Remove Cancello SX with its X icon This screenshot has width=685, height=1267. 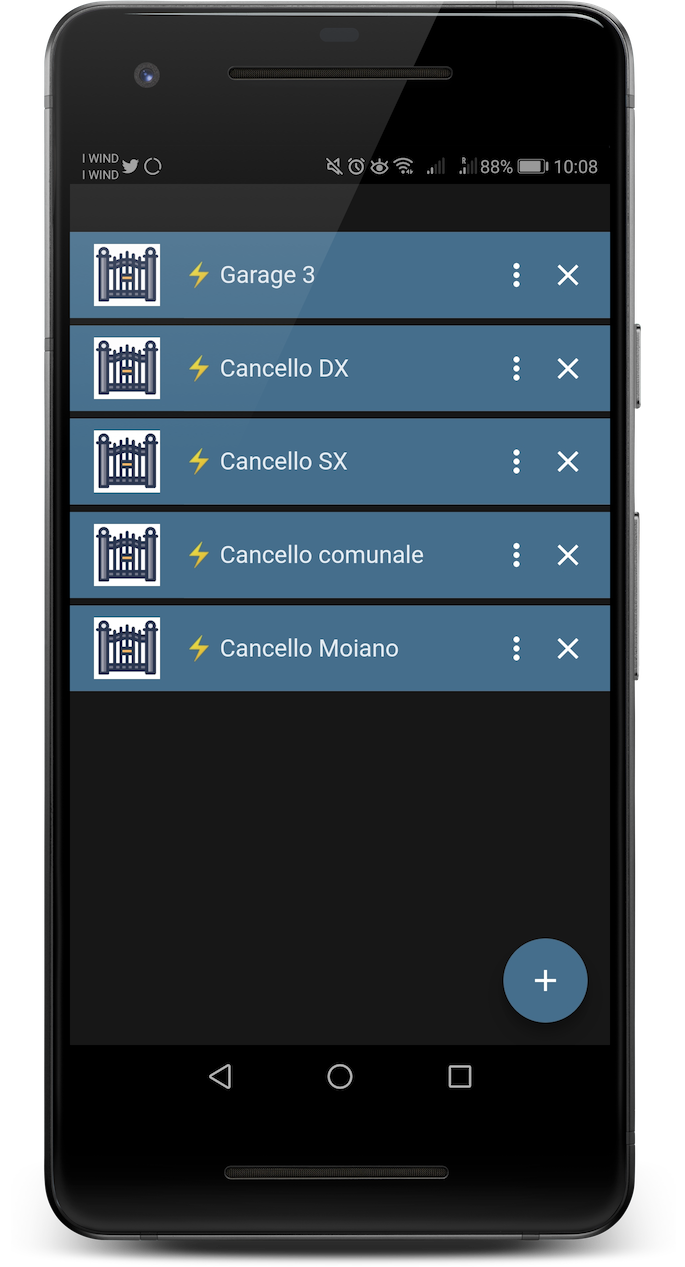(x=568, y=461)
